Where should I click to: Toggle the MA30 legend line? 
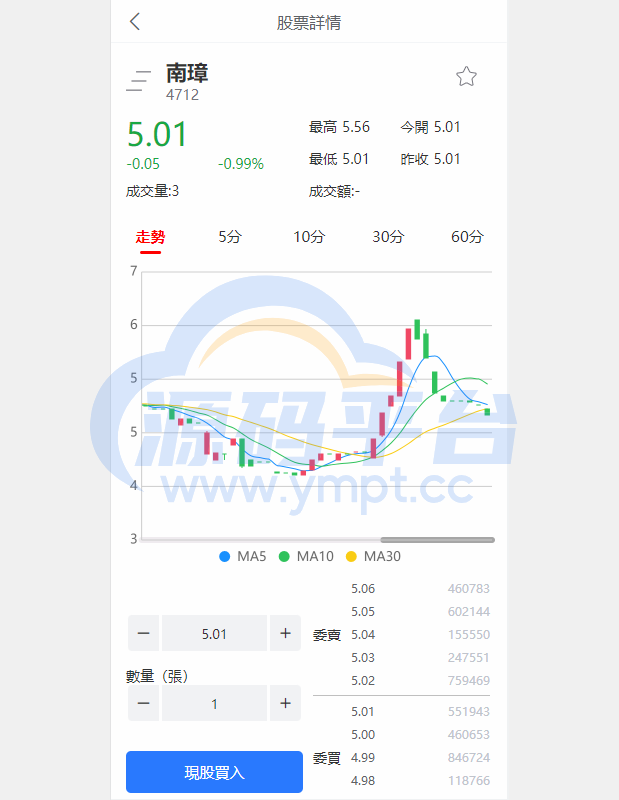(373, 556)
